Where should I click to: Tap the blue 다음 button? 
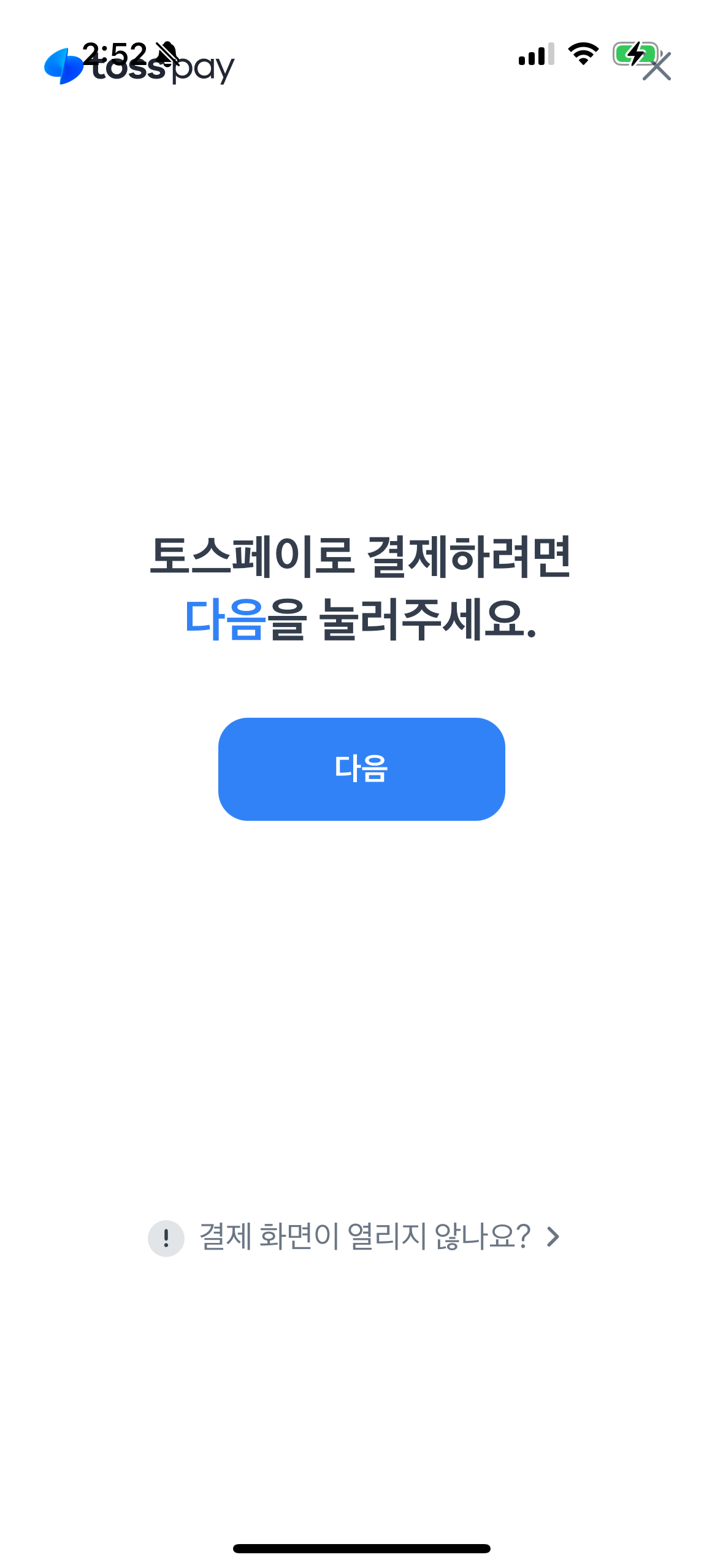pyautogui.click(x=361, y=769)
